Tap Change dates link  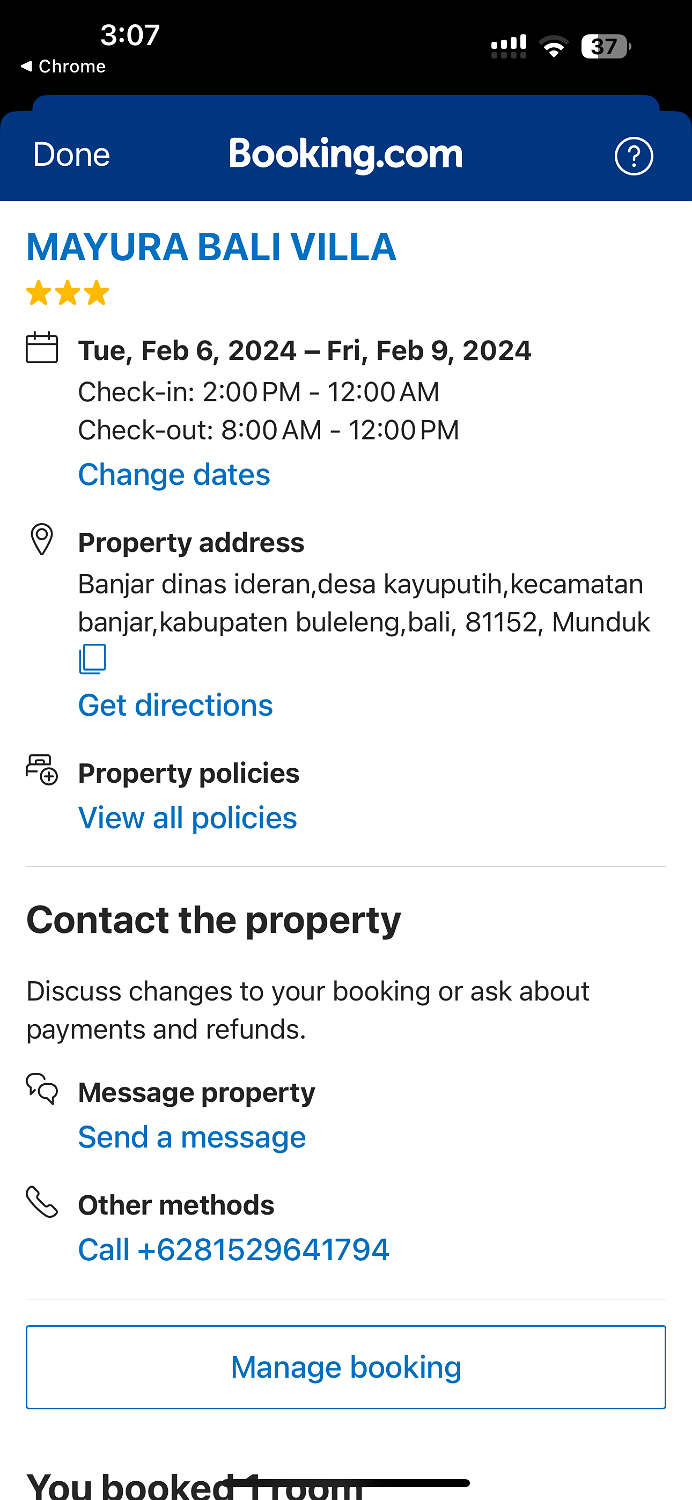click(174, 474)
